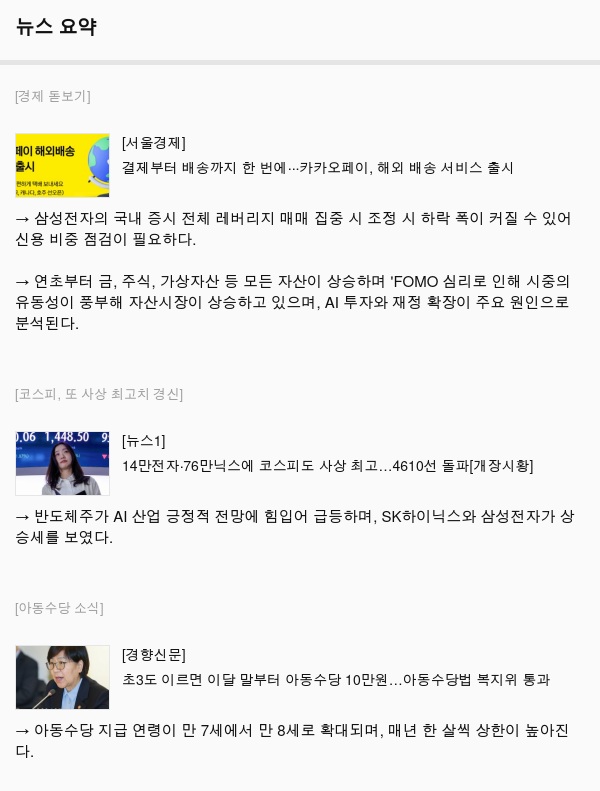Open the 서울경제 카카오페이 해외 배송 article
The image size is (600, 791).
tap(317, 167)
